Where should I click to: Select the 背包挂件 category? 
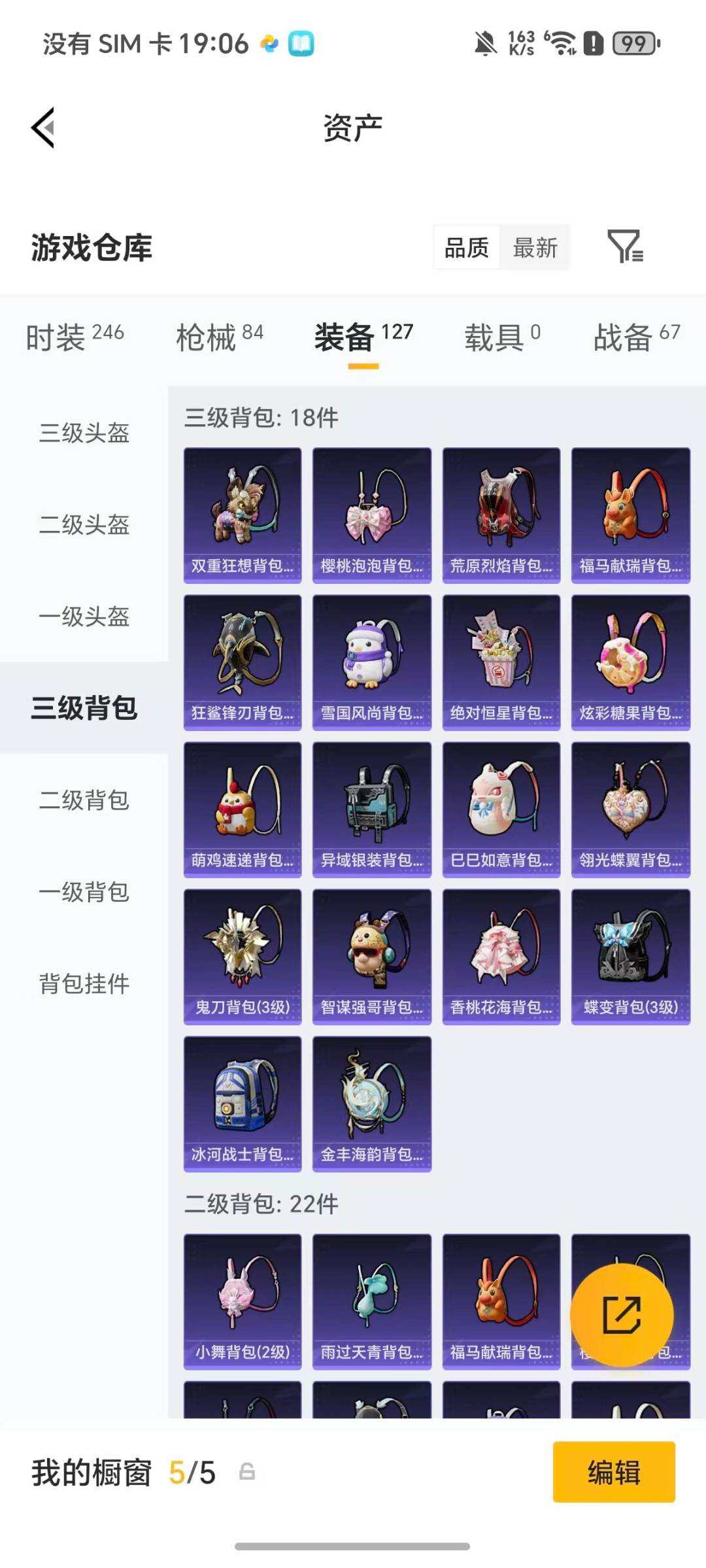(x=83, y=981)
